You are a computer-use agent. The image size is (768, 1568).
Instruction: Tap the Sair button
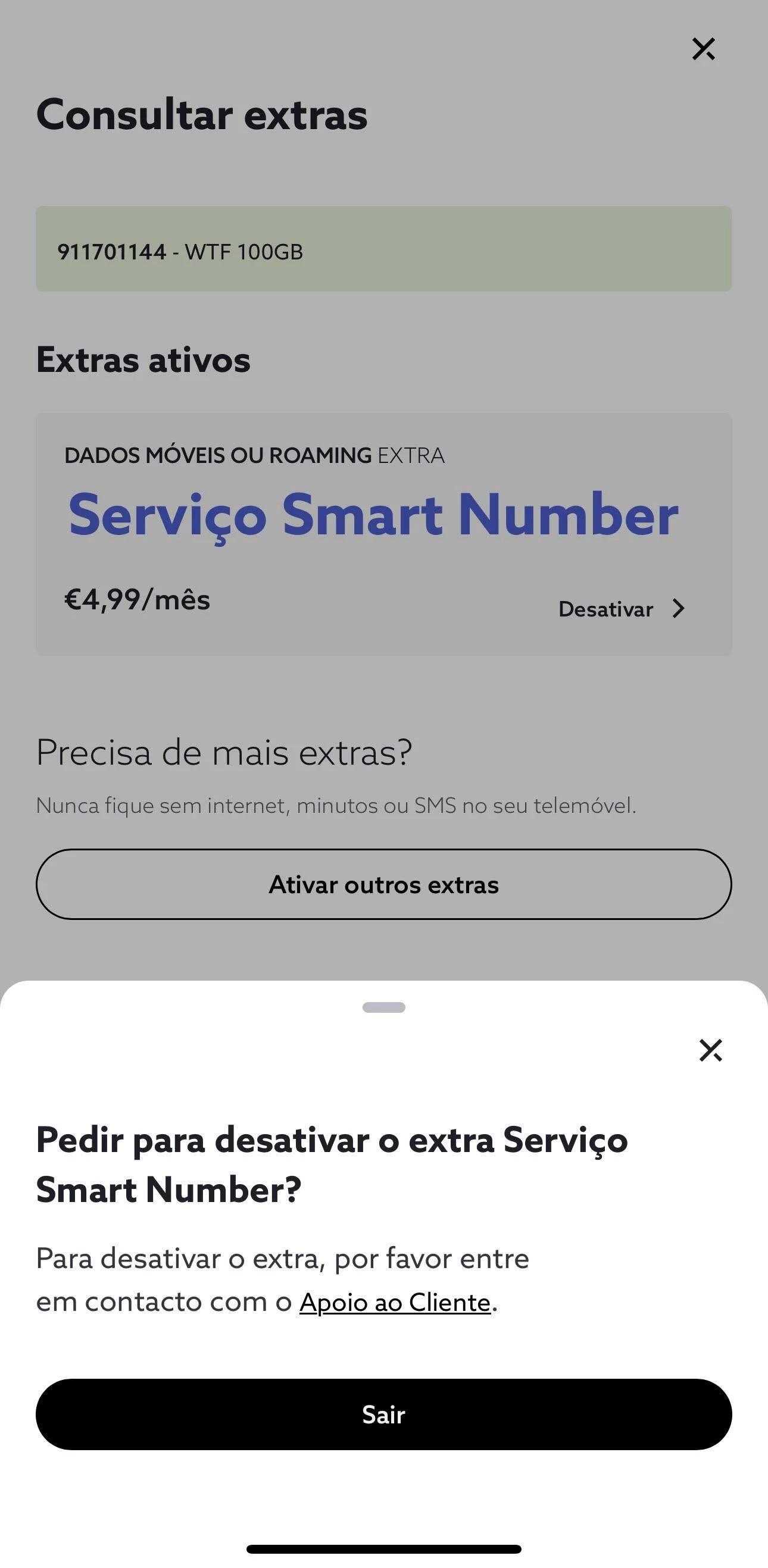point(383,1414)
